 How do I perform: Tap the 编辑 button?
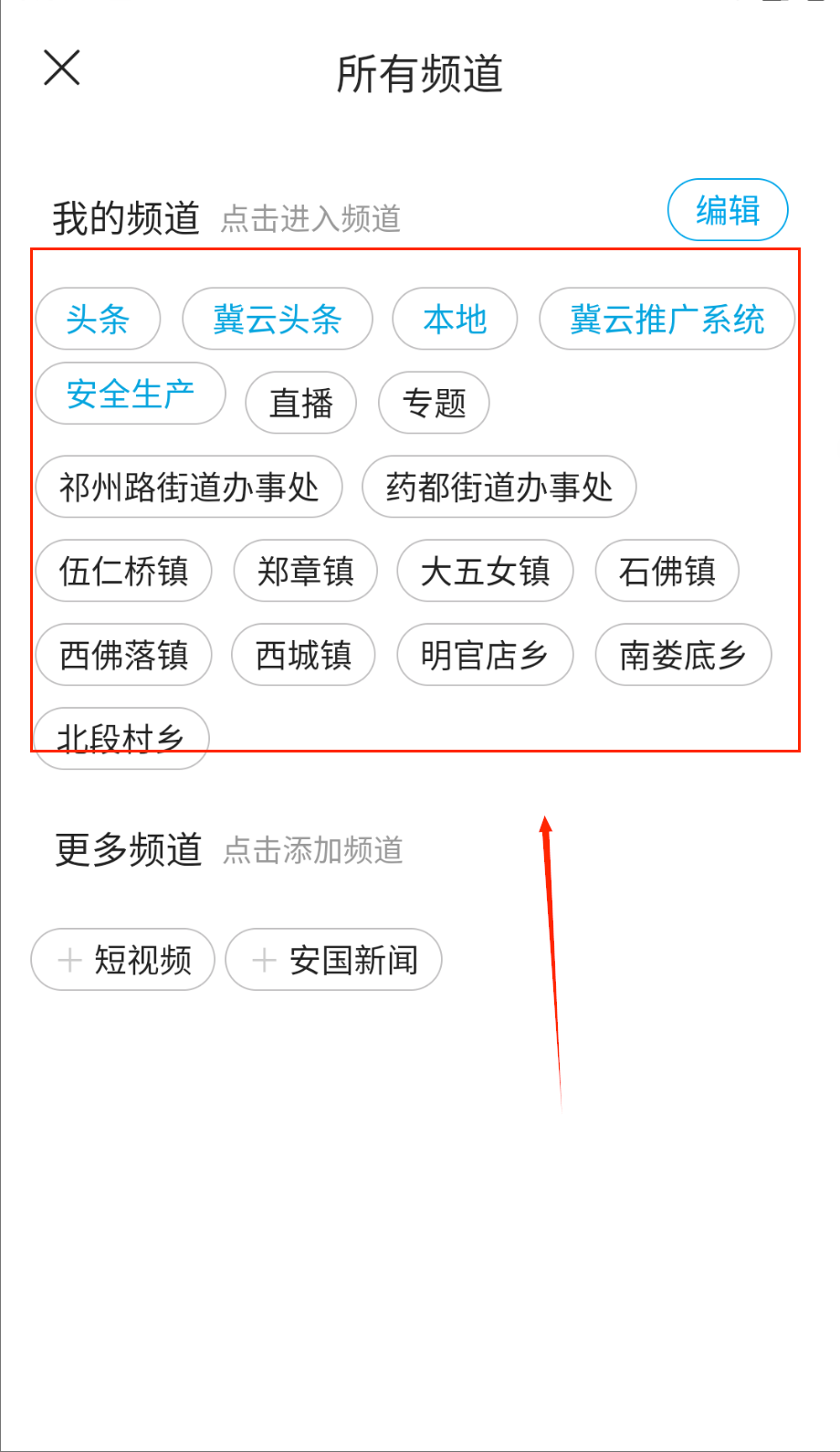(727, 210)
